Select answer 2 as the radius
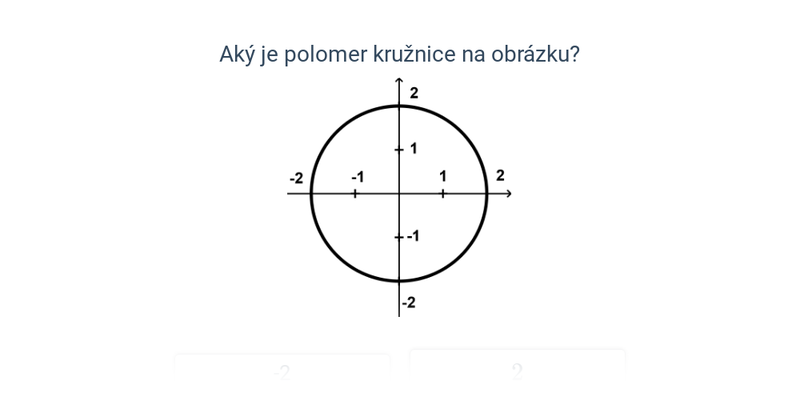Screen dimensions: 800x400 [517, 372]
